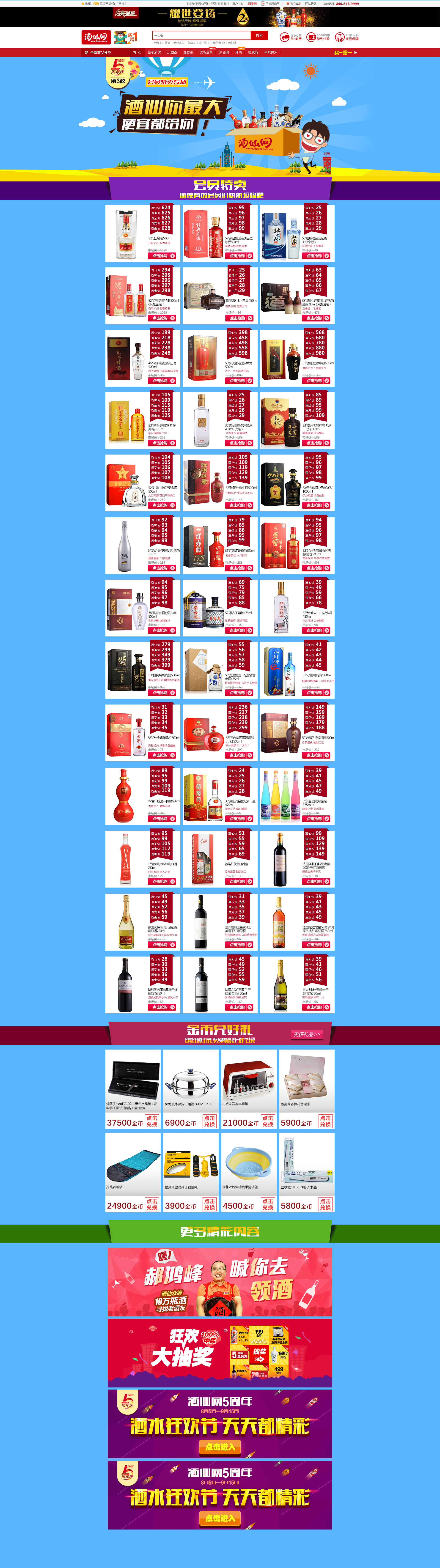Open the 品牌街 tab

click(x=172, y=52)
